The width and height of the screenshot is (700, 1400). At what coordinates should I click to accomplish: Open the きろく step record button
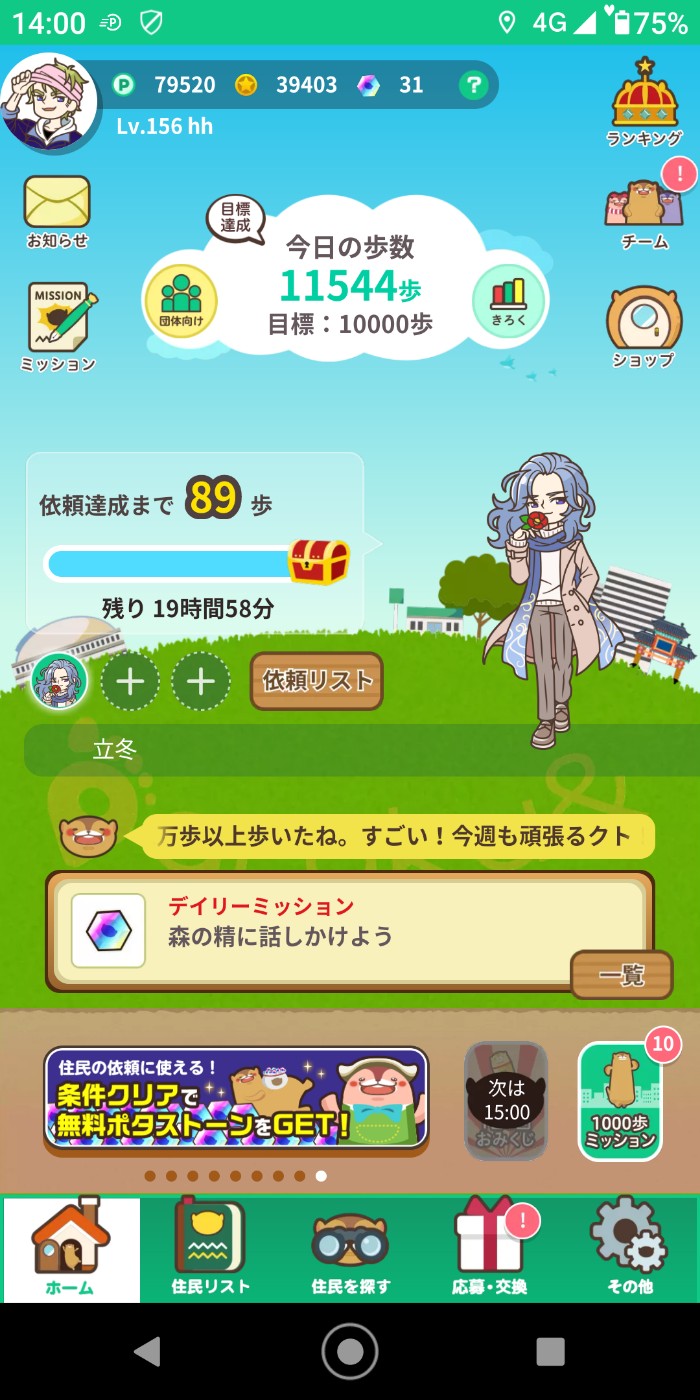tap(508, 300)
